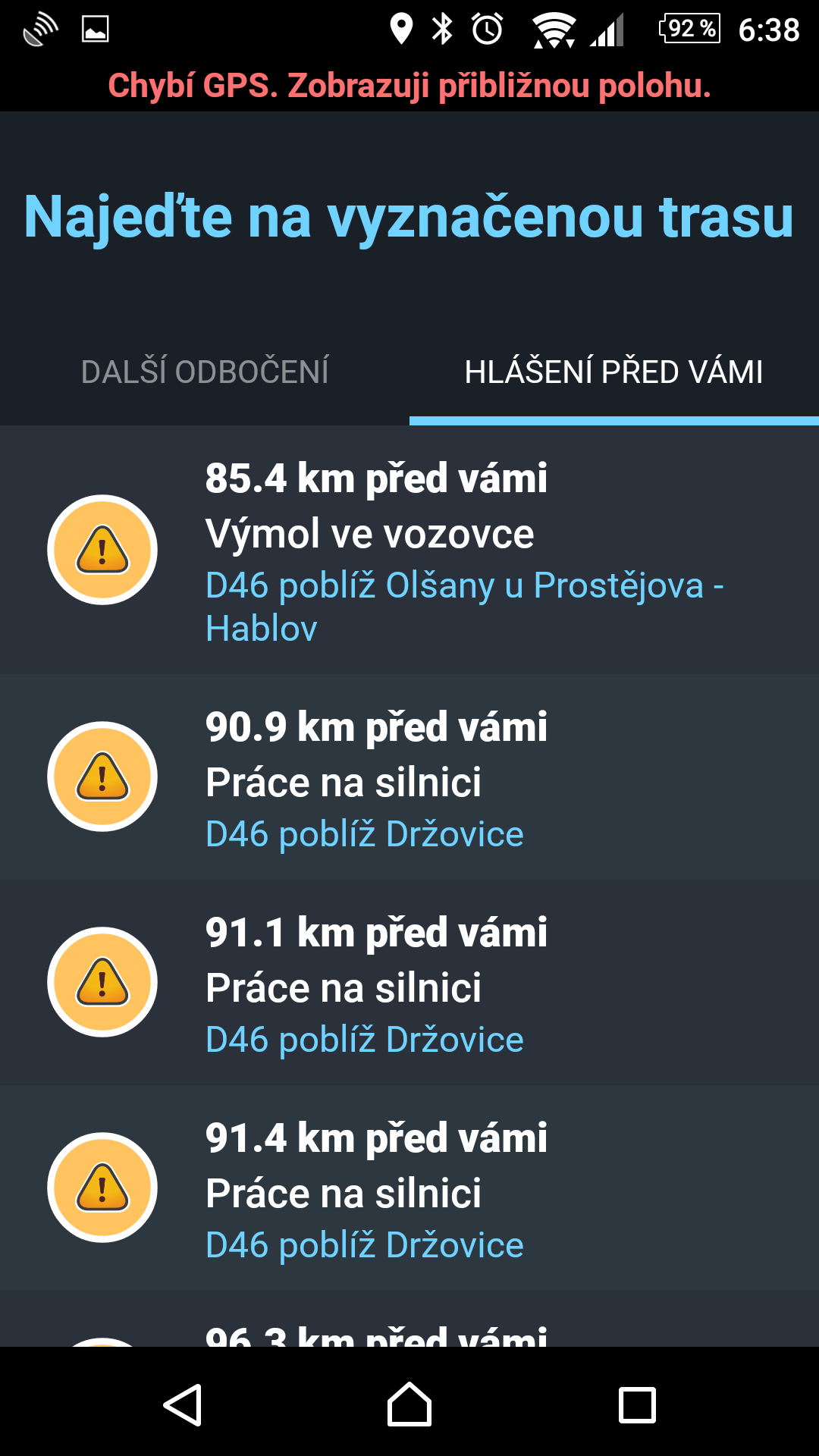Switch to the Další odbočení tab
This screenshot has width=819, height=1456.
click(x=205, y=372)
